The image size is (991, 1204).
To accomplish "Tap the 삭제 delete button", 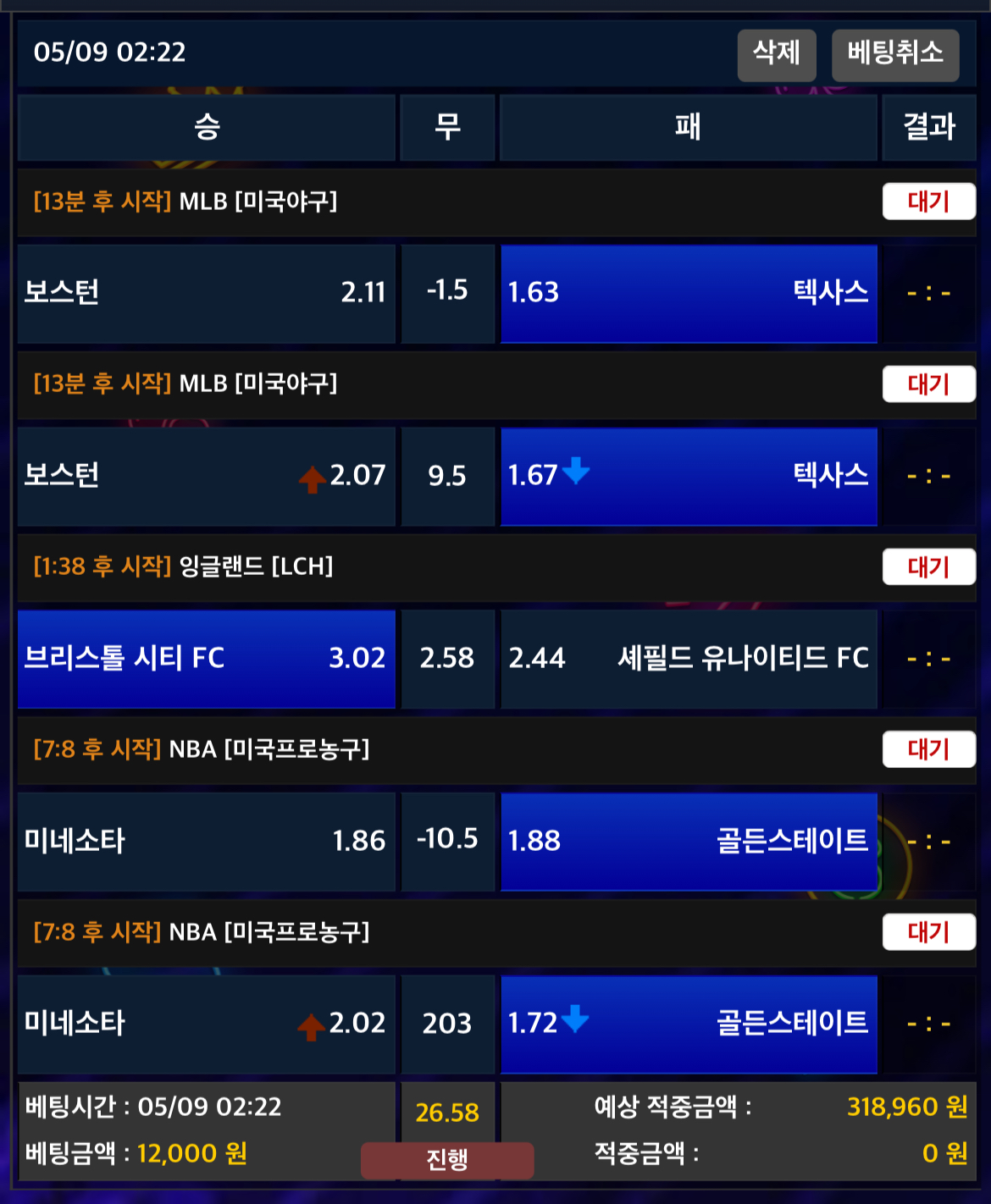I will 776,55.
